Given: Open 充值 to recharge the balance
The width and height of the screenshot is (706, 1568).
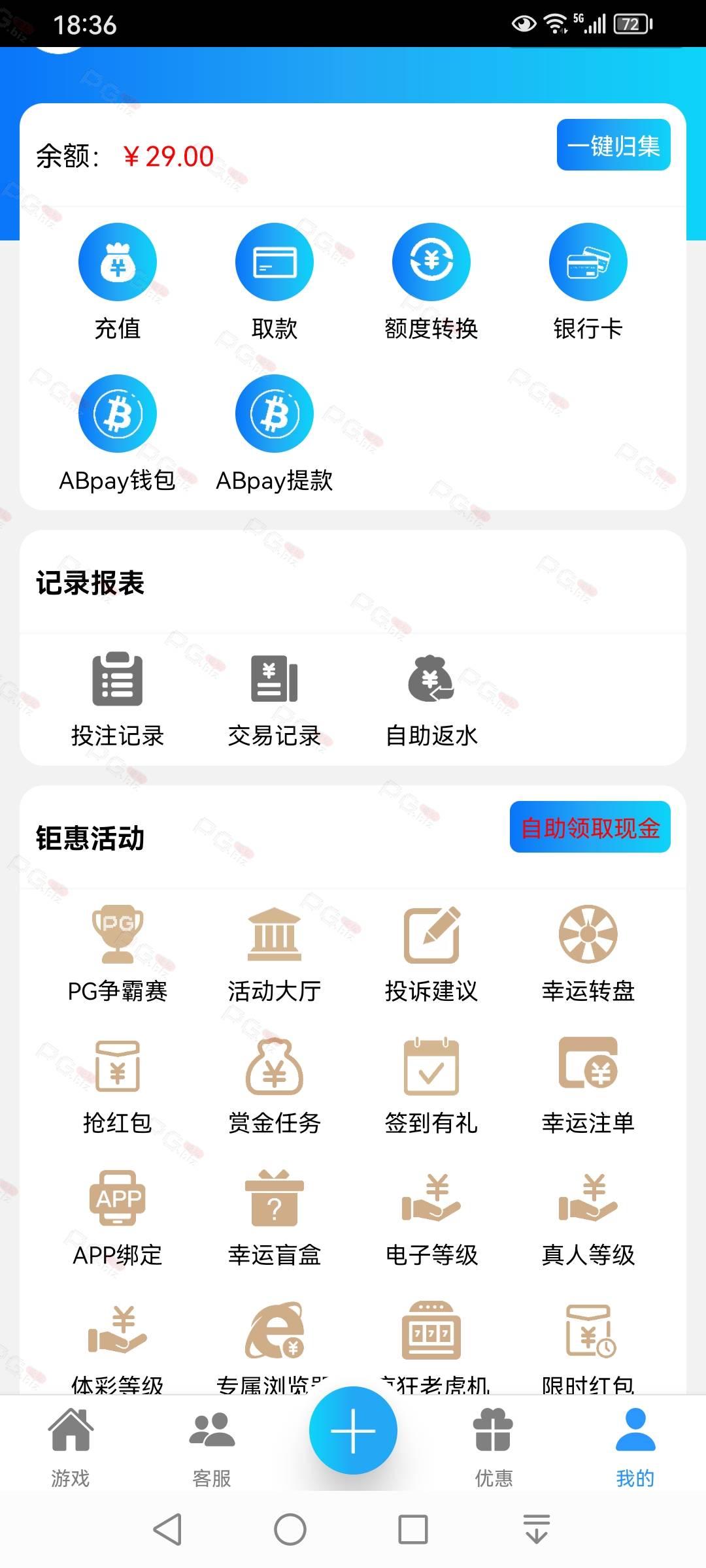Looking at the screenshot, I should click(118, 282).
